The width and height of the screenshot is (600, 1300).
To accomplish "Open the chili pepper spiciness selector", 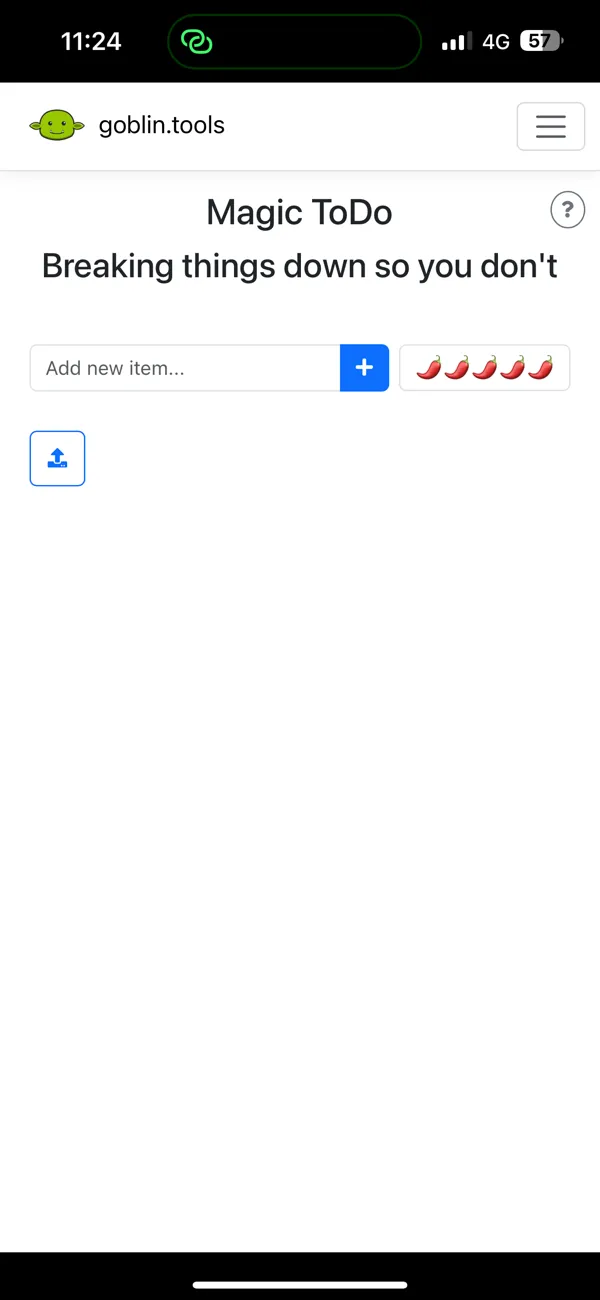I will coord(484,368).
